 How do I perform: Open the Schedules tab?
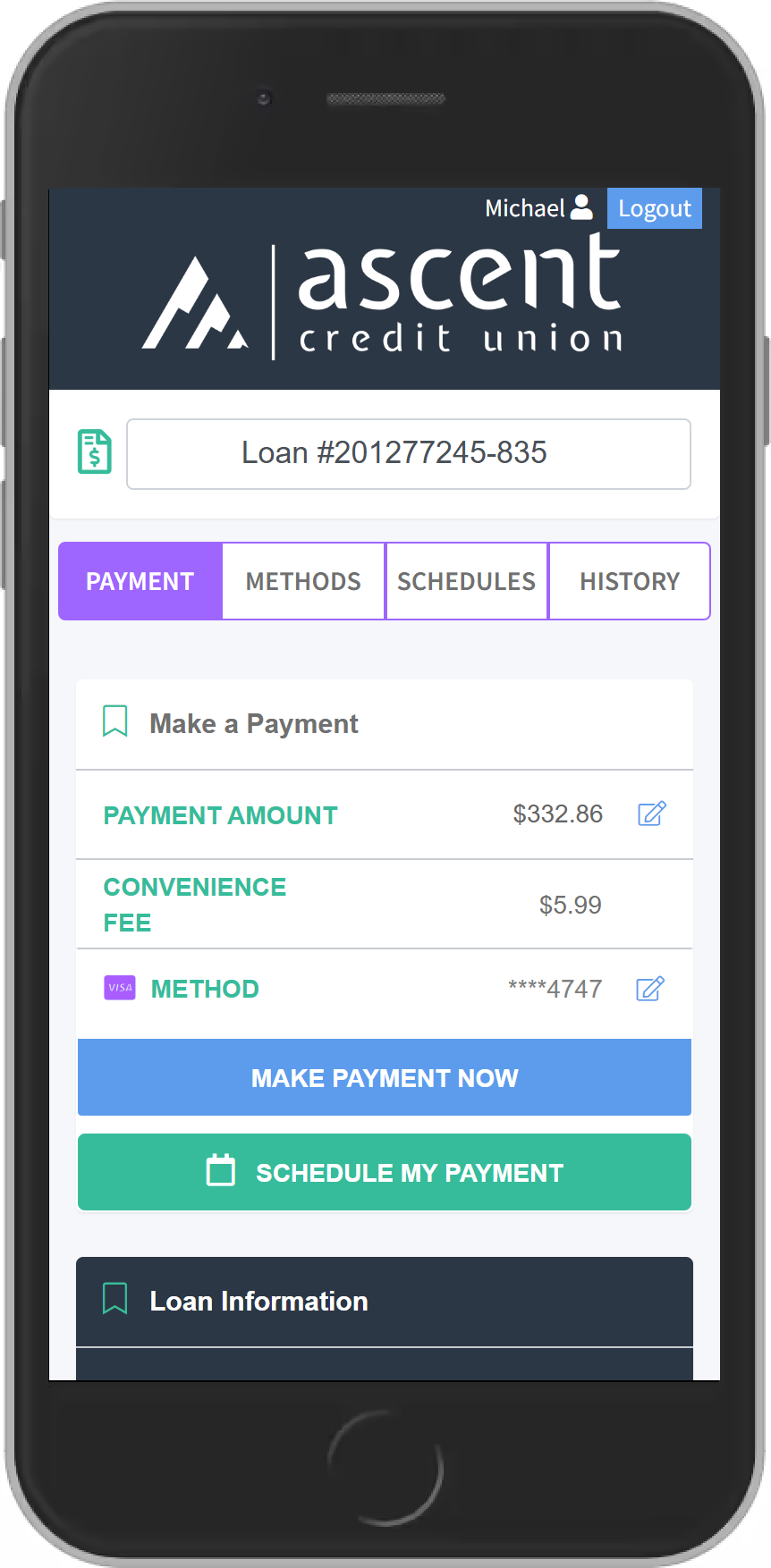466,581
